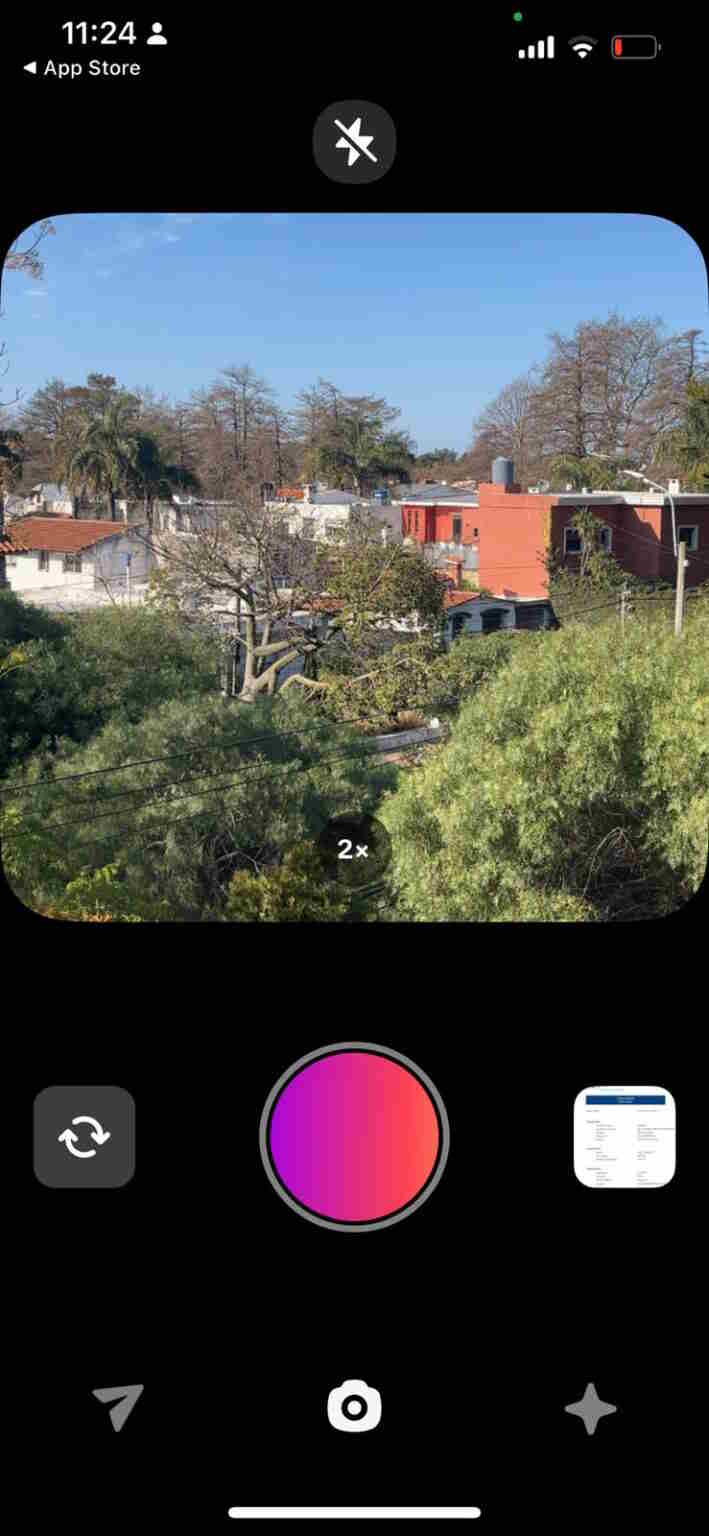Open the sparkle star tab

click(x=590, y=1408)
